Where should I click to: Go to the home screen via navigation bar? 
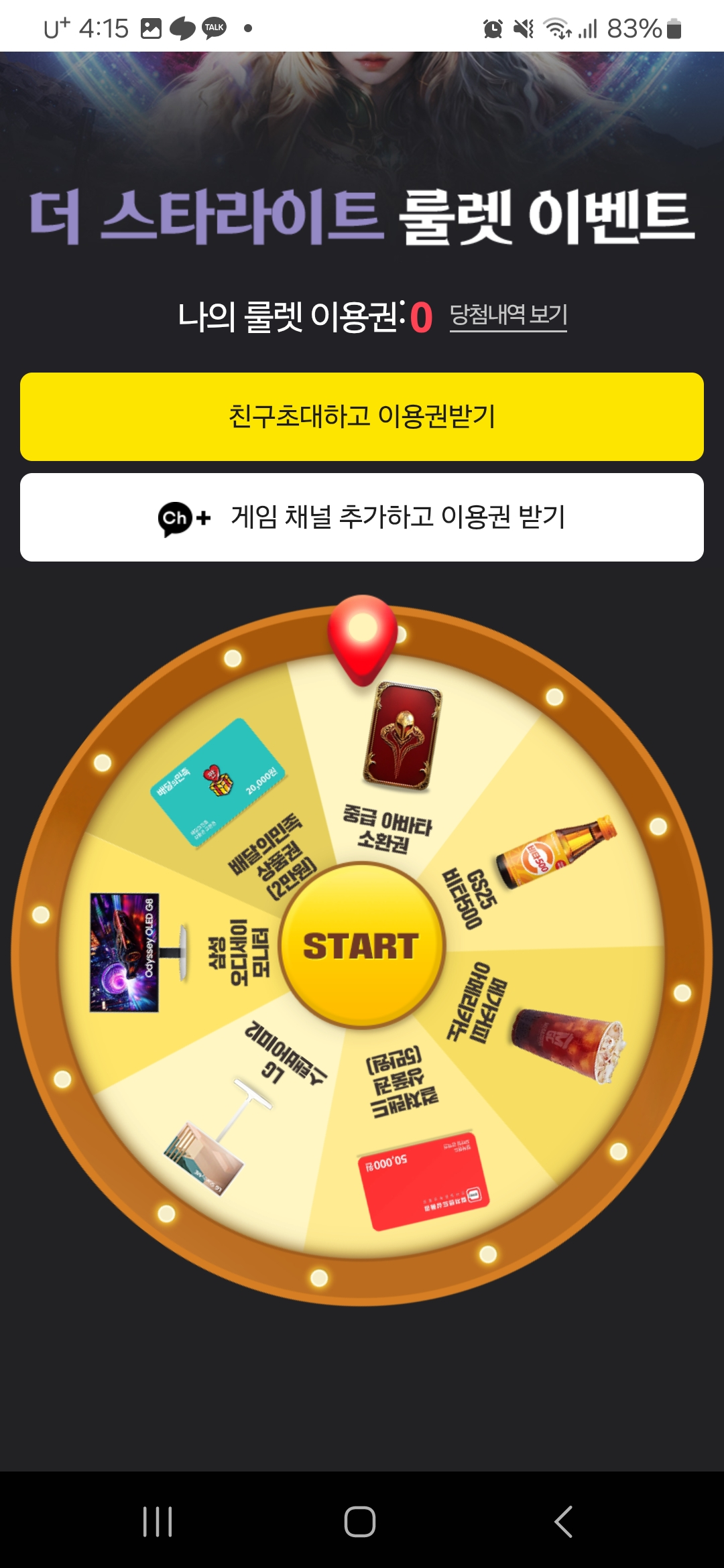click(x=360, y=1521)
